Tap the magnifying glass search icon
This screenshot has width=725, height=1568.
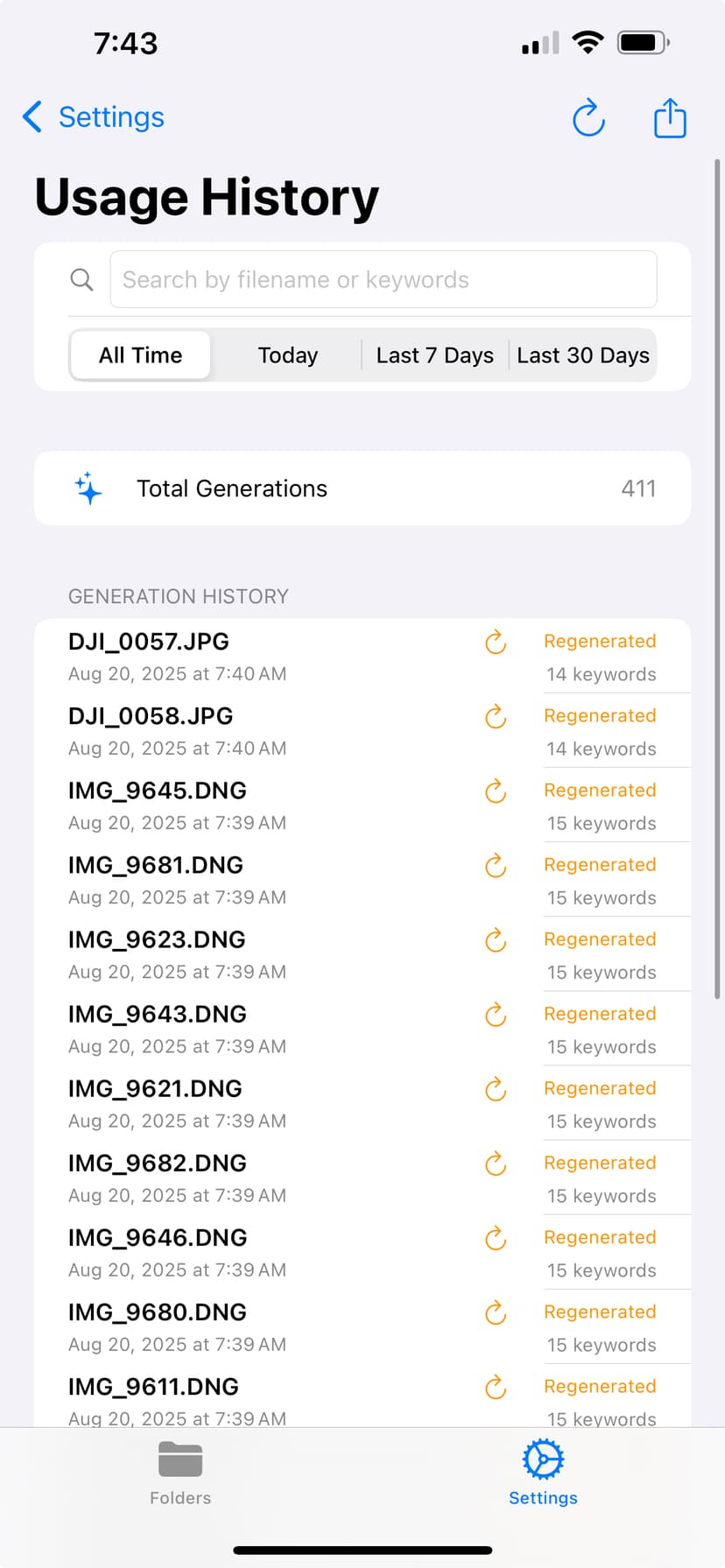pyautogui.click(x=81, y=279)
